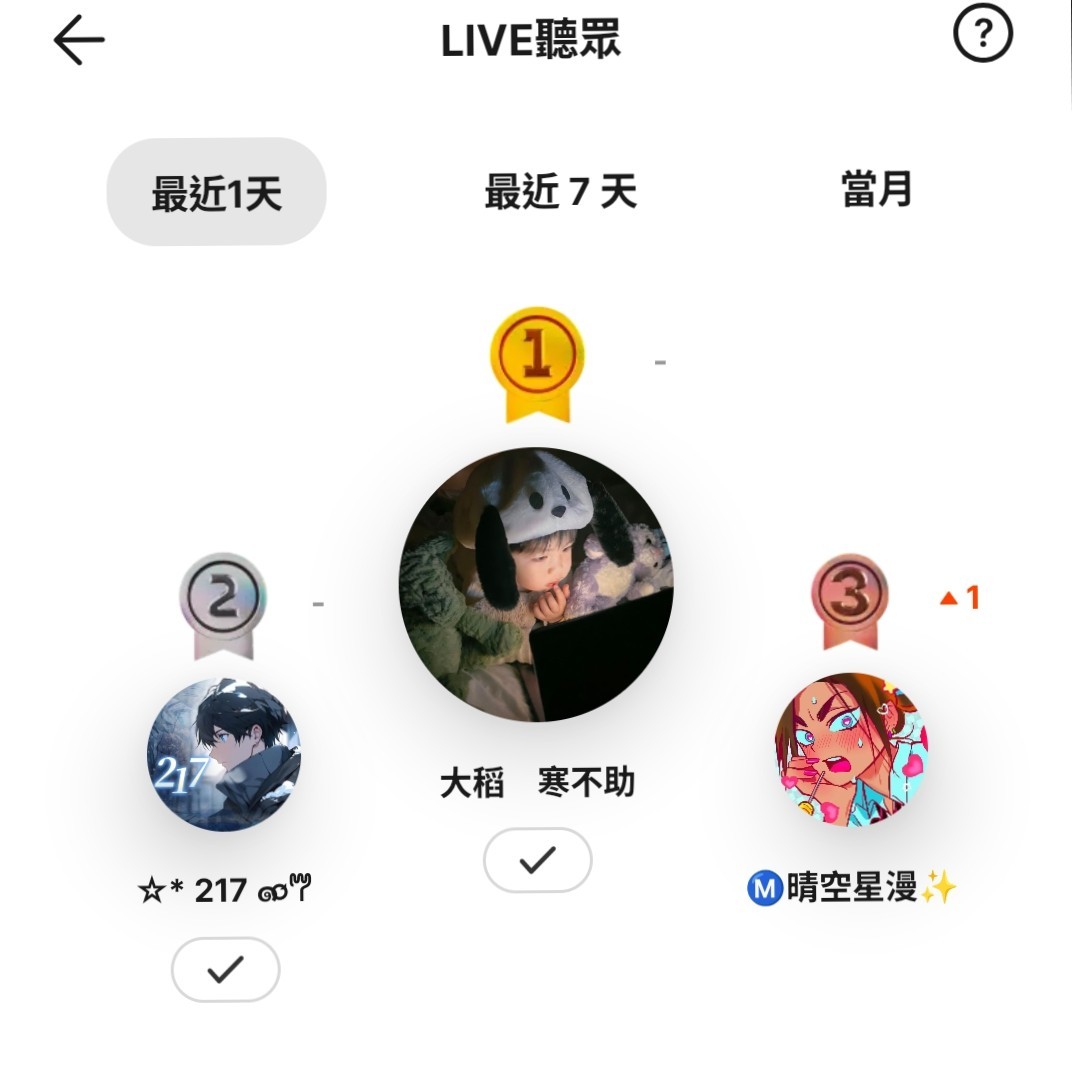Select the 最近1天 tab
The image size is (1072, 1072).
point(216,192)
